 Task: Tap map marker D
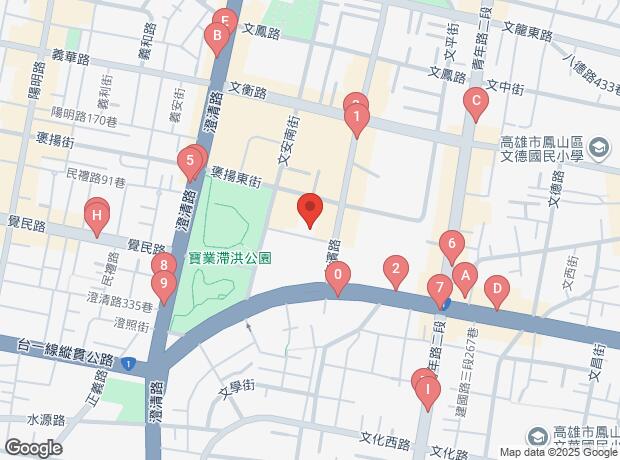coord(496,291)
